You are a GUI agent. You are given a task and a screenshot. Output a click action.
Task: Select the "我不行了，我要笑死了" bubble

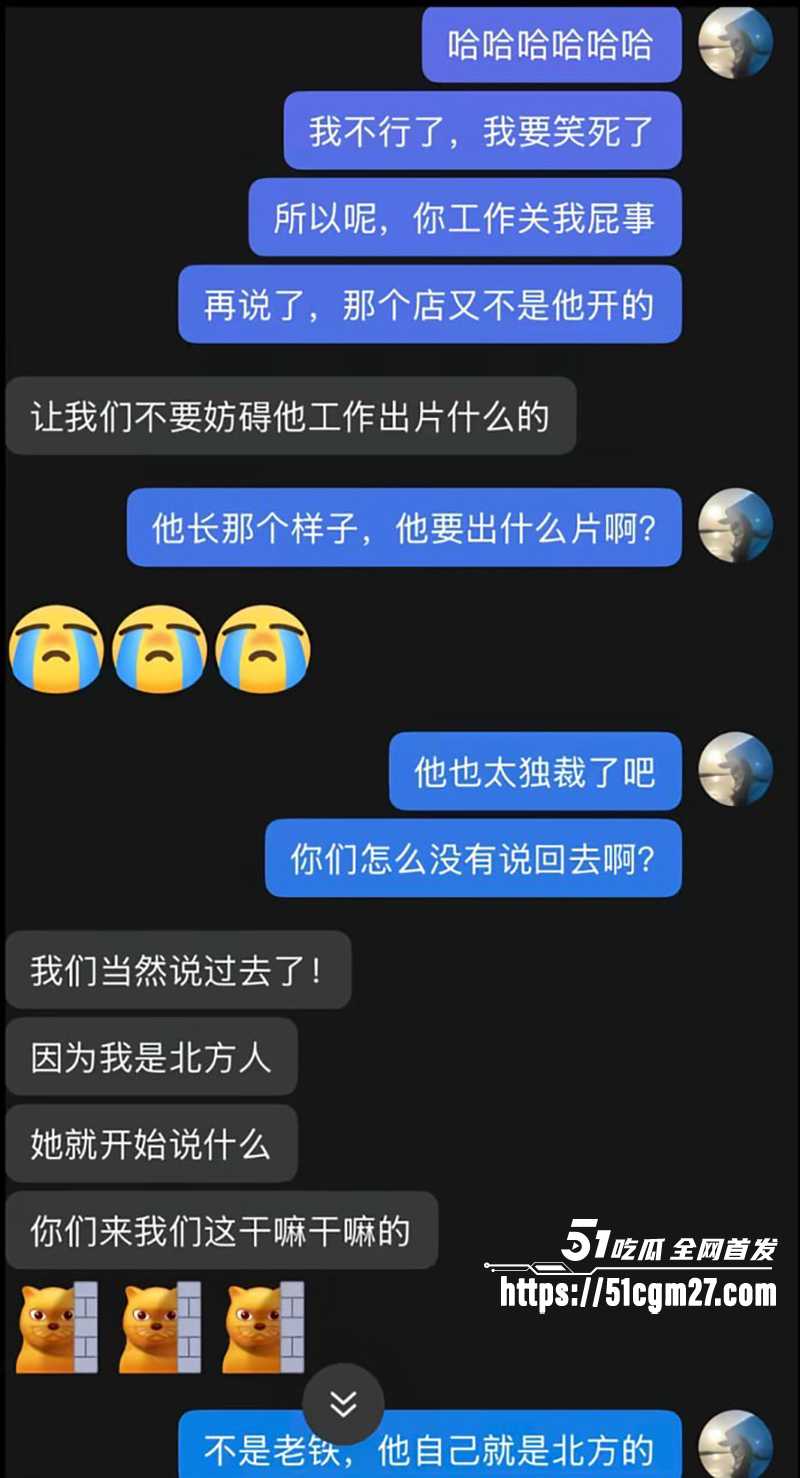481,132
